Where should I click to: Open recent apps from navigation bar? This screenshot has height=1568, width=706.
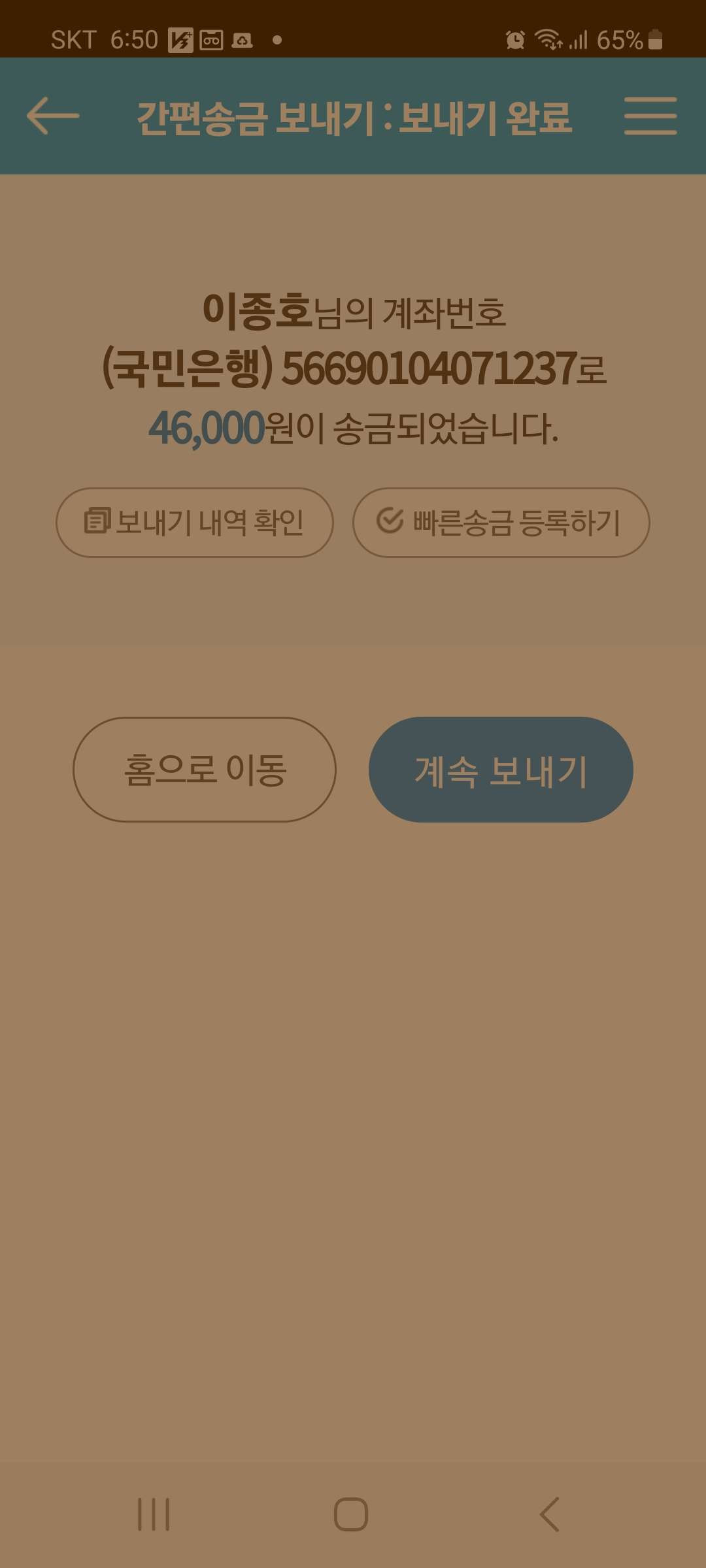154,1514
